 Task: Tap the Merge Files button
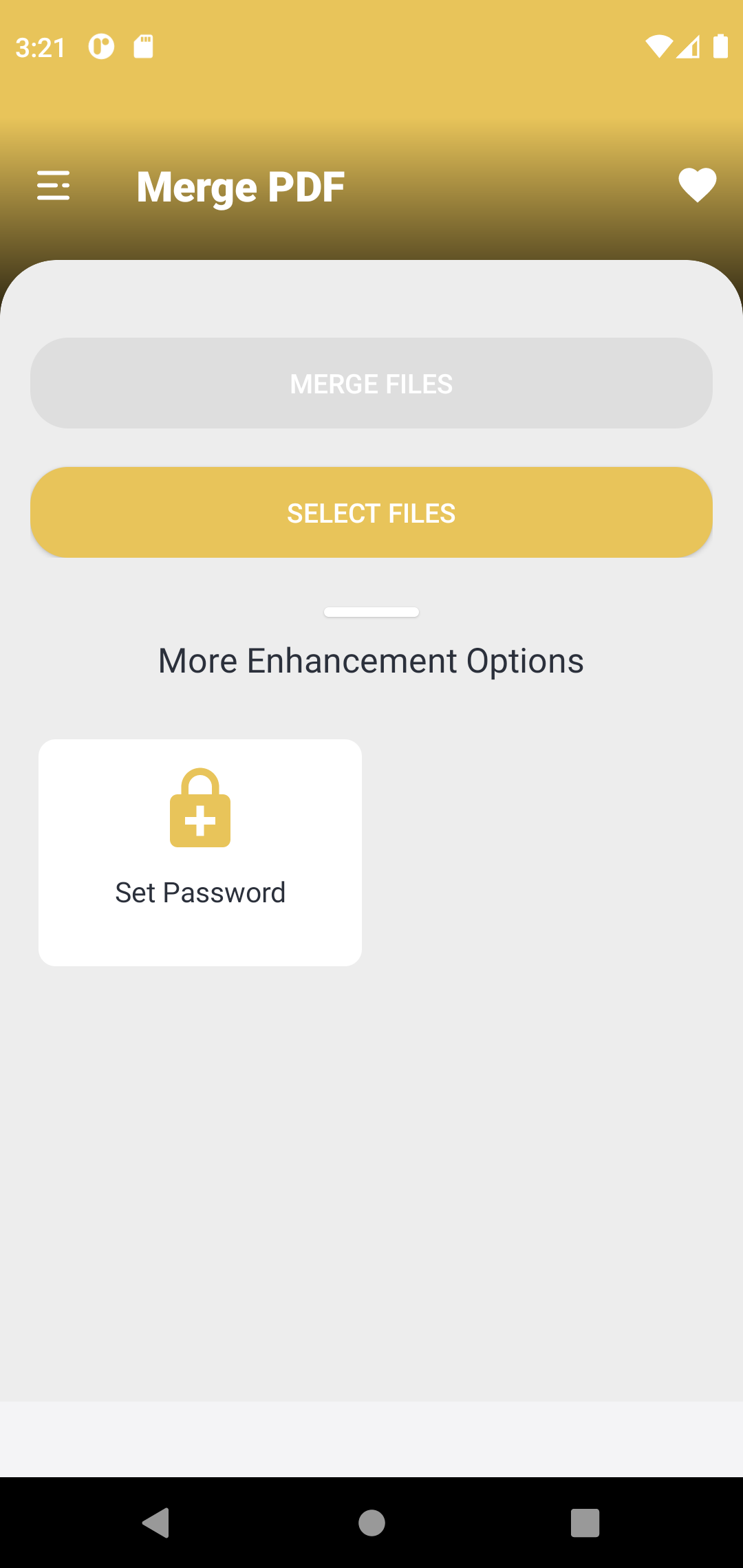pyautogui.click(x=371, y=384)
